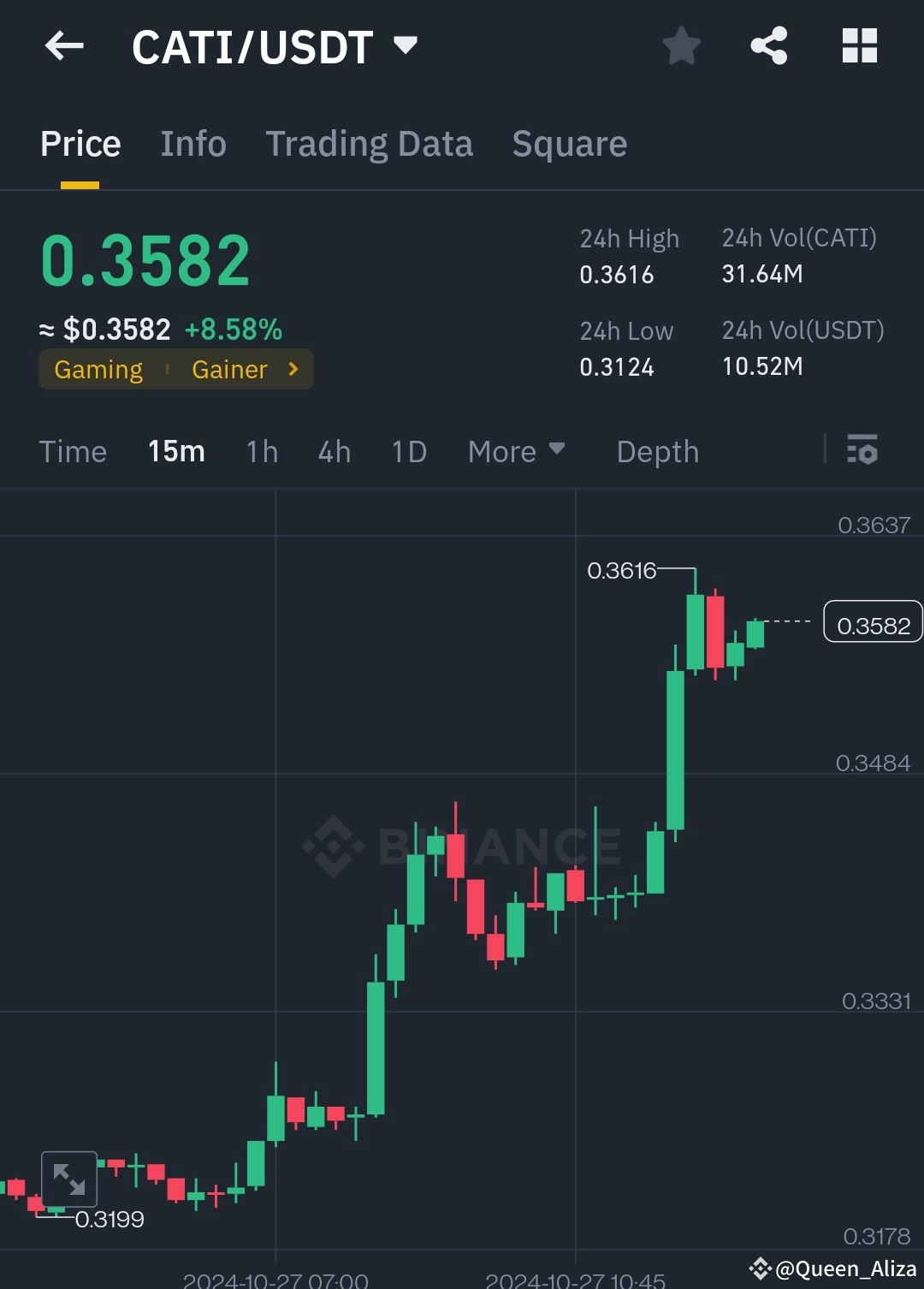
Task: Enable the 1h chart interval
Action: point(261,451)
